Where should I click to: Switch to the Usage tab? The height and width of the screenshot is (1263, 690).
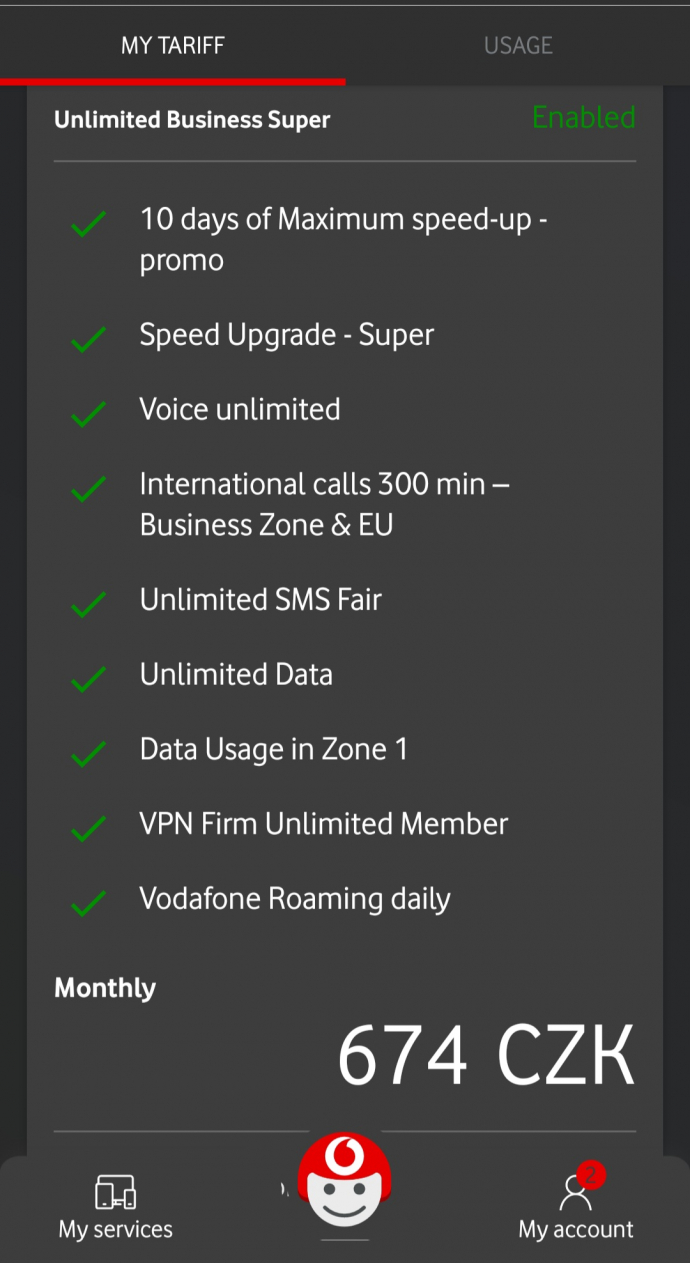pos(518,45)
